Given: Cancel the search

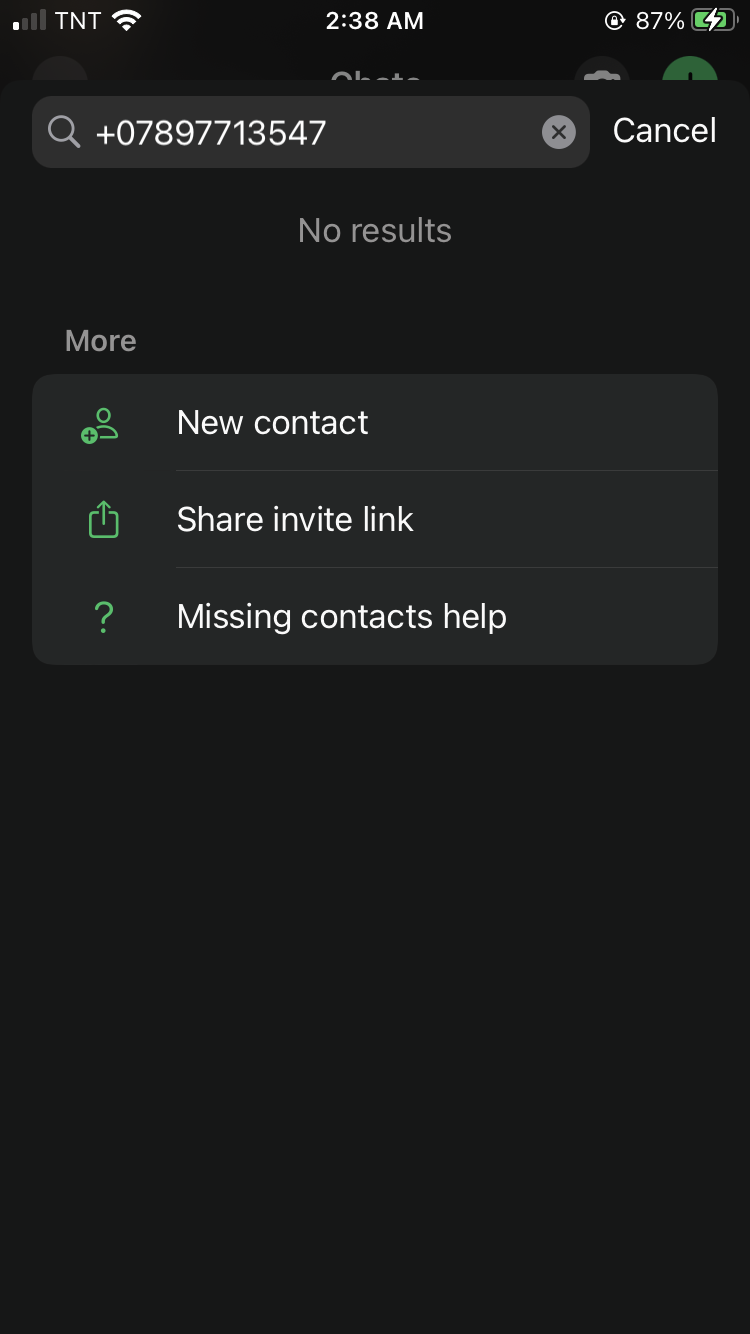Looking at the screenshot, I should pyautogui.click(x=664, y=131).
